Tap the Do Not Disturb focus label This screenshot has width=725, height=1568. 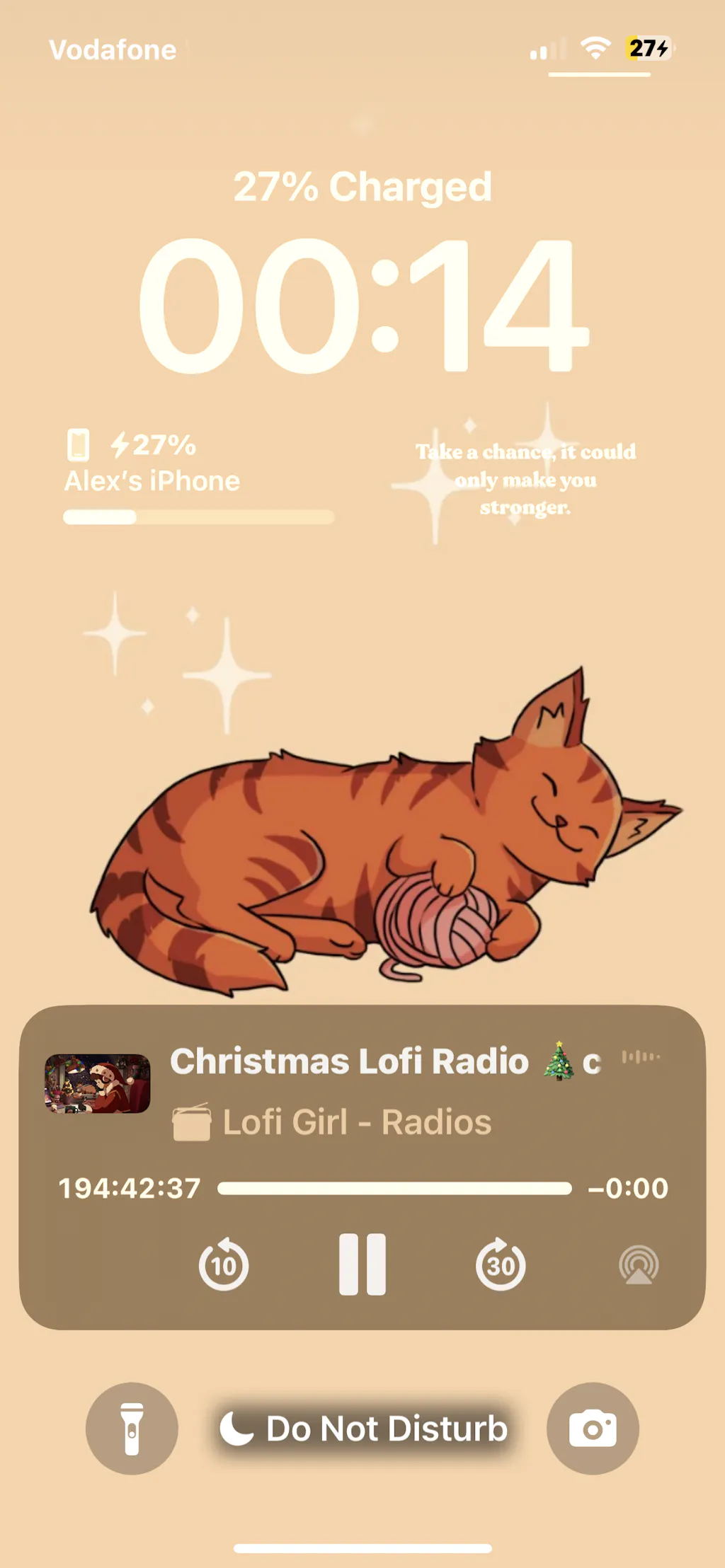364,1429
